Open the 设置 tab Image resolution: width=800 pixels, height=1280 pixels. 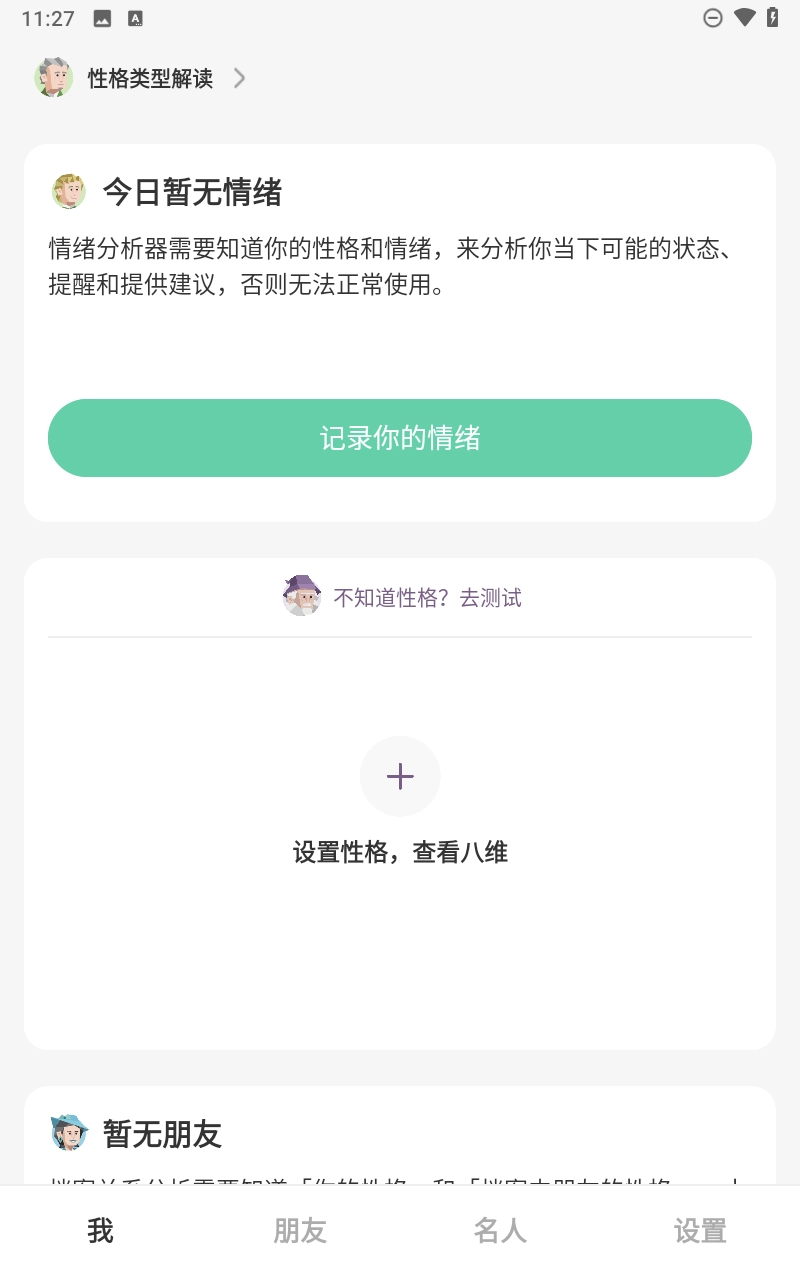click(x=700, y=1231)
